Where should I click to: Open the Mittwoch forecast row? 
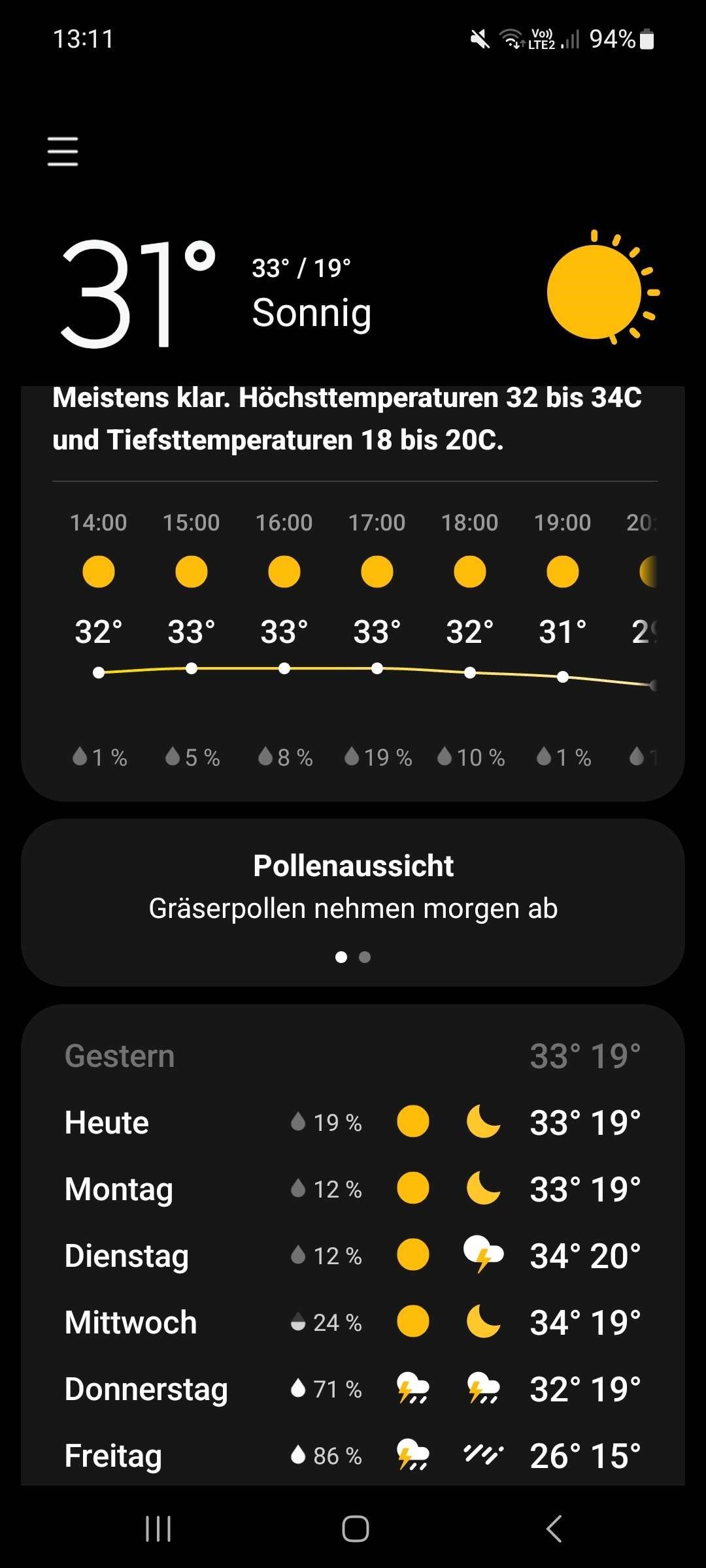pyautogui.click(x=353, y=1322)
